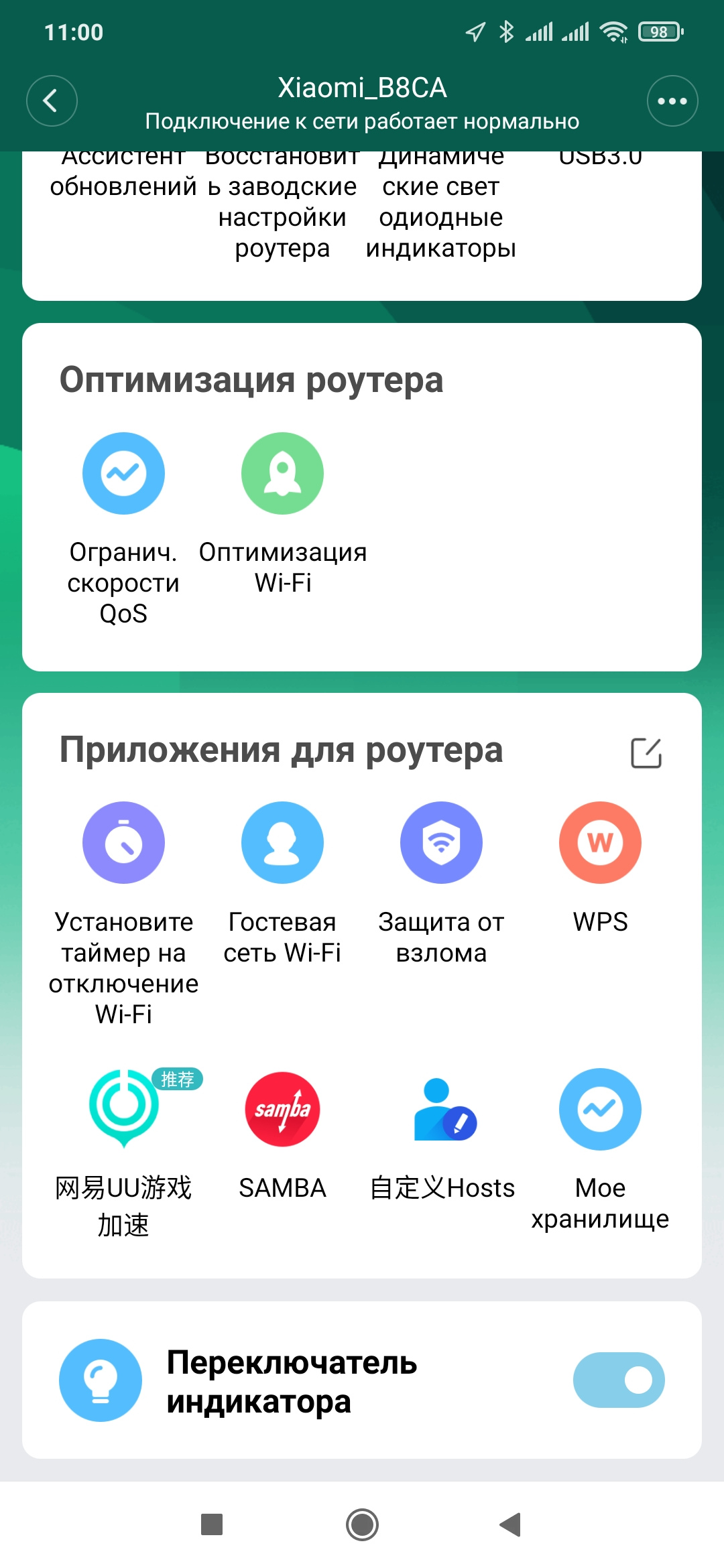Open Гостевая сеть Wi-Fi
This screenshot has width=724, height=1568.
[282, 843]
